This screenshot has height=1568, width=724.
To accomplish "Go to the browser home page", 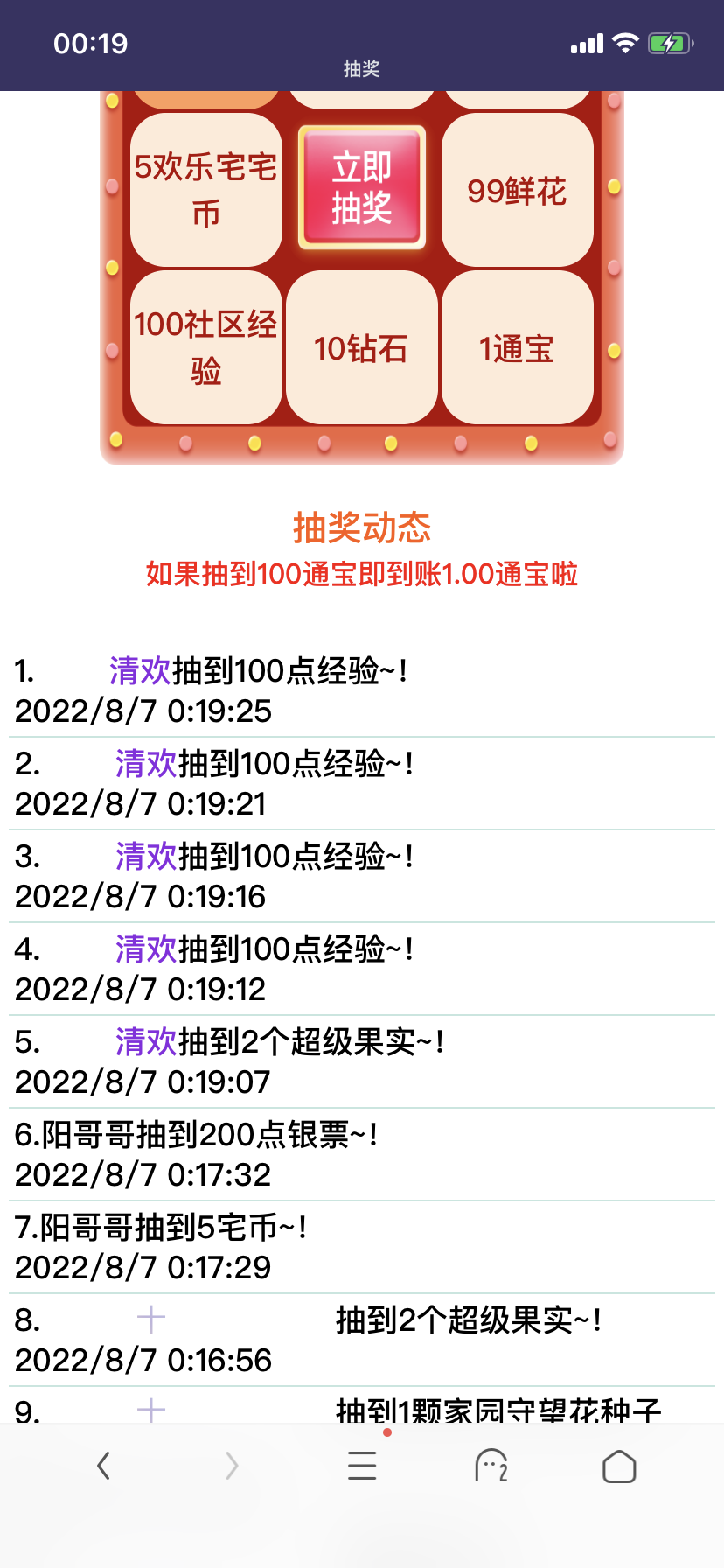I will [619, 1466].
